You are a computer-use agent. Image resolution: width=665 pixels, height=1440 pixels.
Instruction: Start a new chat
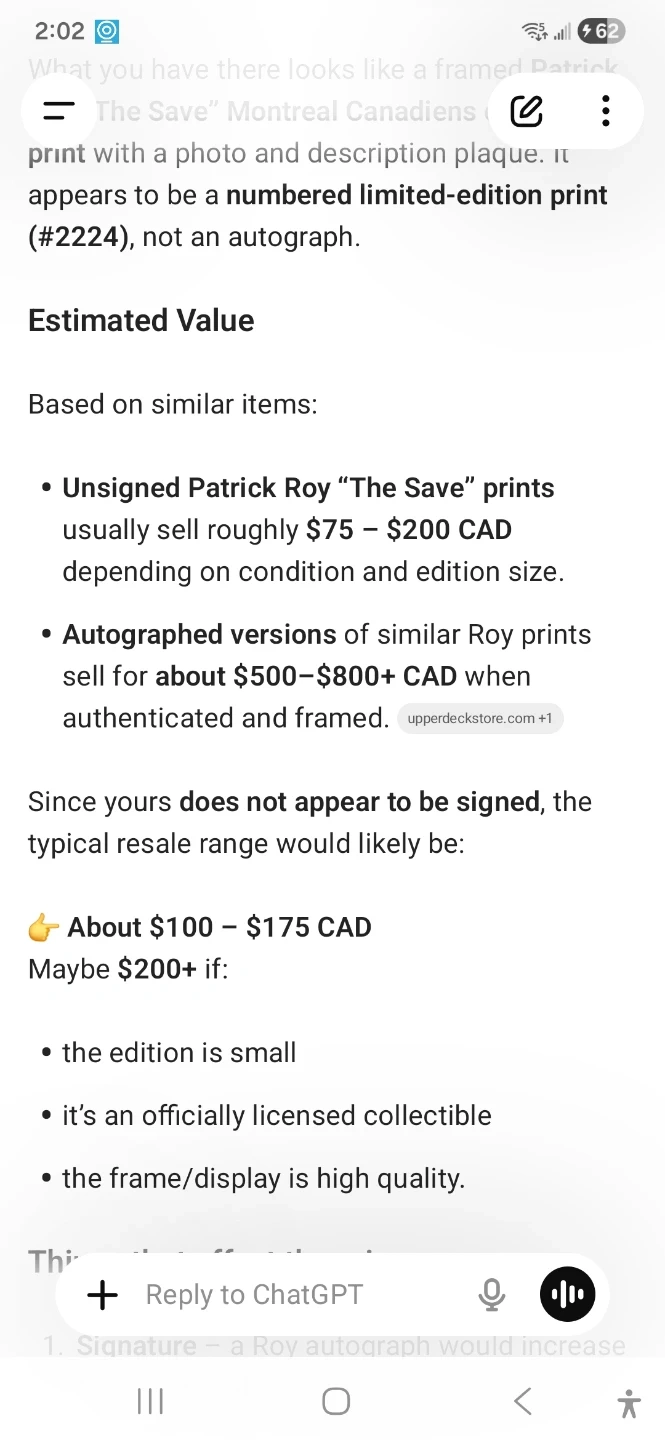pyautogui.click(x=526, y=111)
